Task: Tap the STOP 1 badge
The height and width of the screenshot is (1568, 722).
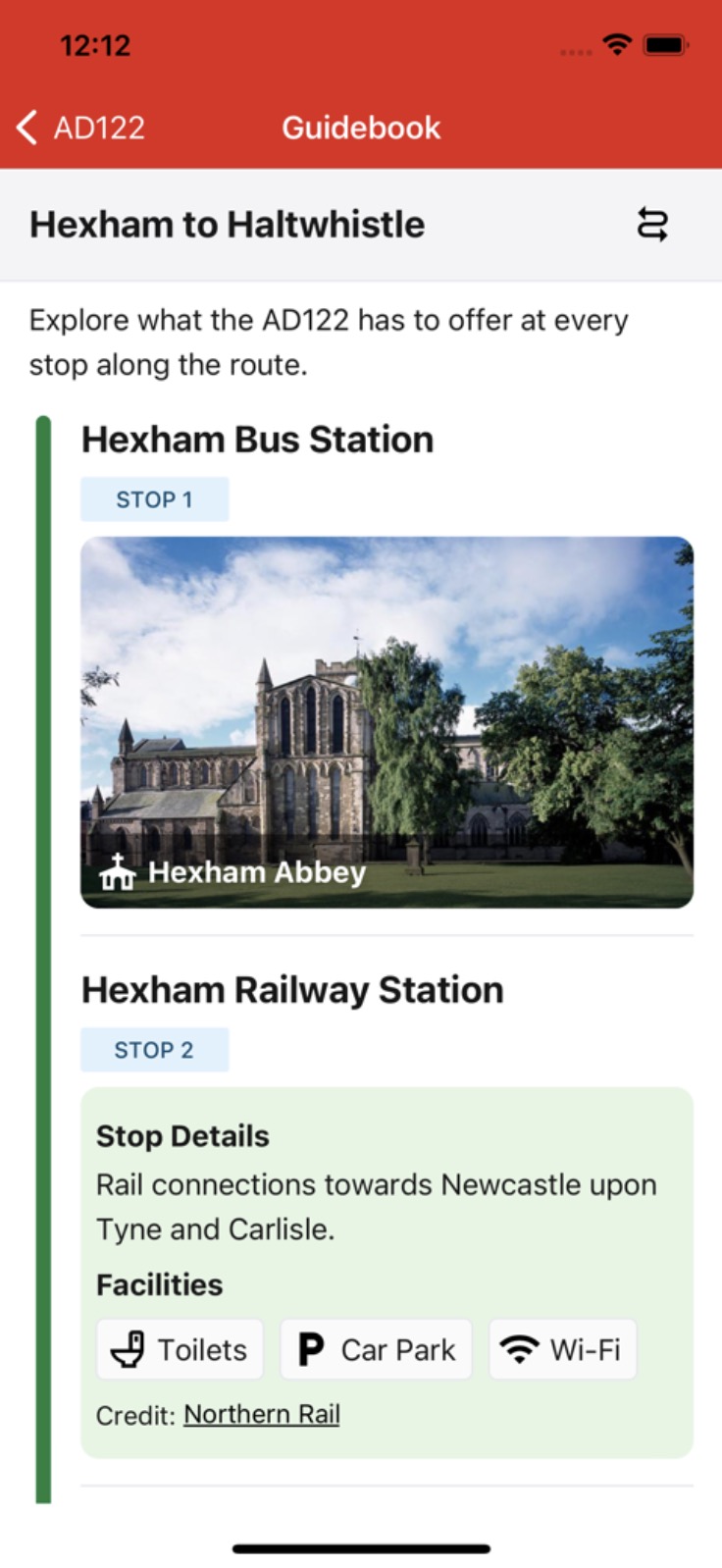Action: [x=154, y=498]
